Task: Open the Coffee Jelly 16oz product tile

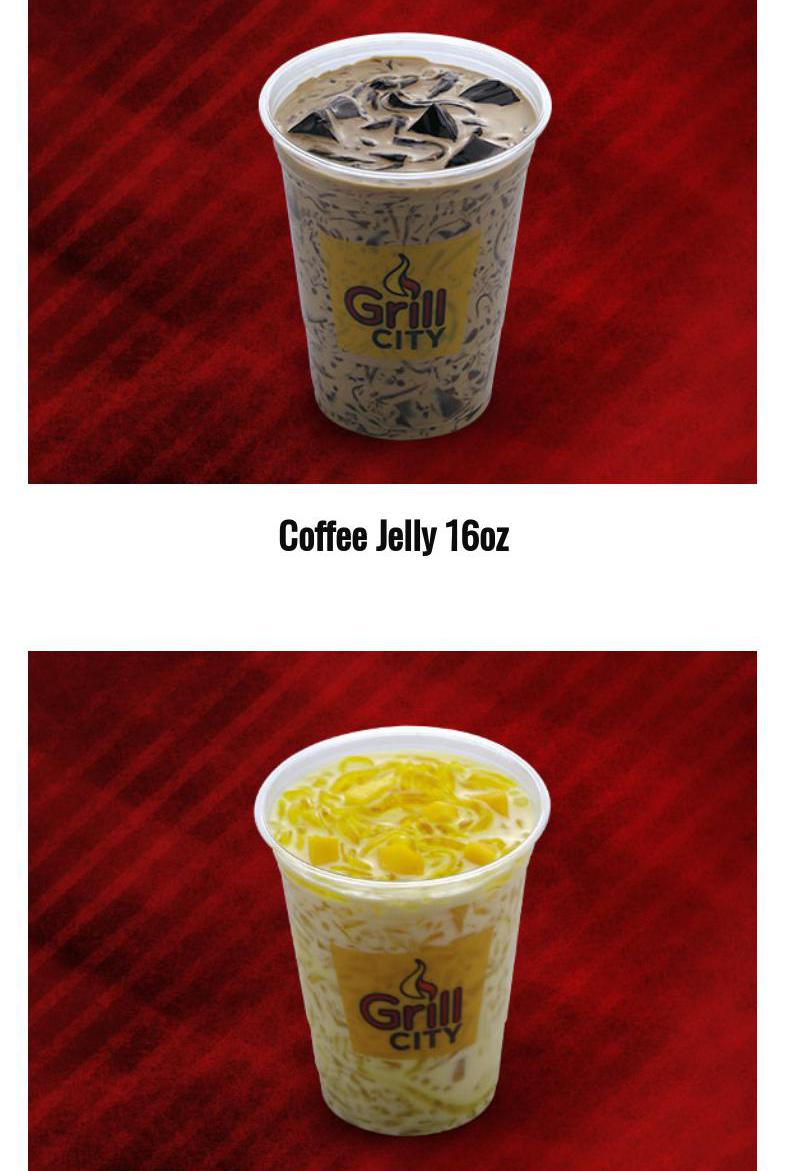Action: pyautogui.click(x=393, y=242)
